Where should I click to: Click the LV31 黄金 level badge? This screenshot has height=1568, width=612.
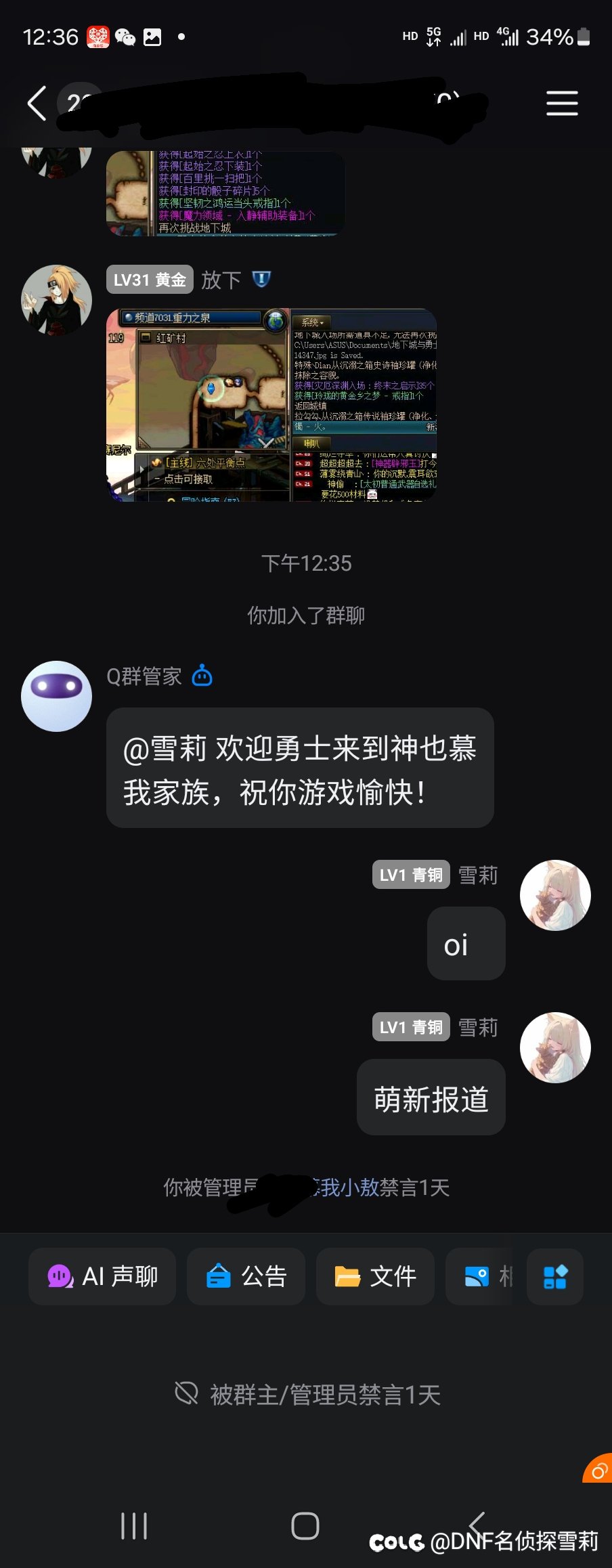click(x=150, y=279)
